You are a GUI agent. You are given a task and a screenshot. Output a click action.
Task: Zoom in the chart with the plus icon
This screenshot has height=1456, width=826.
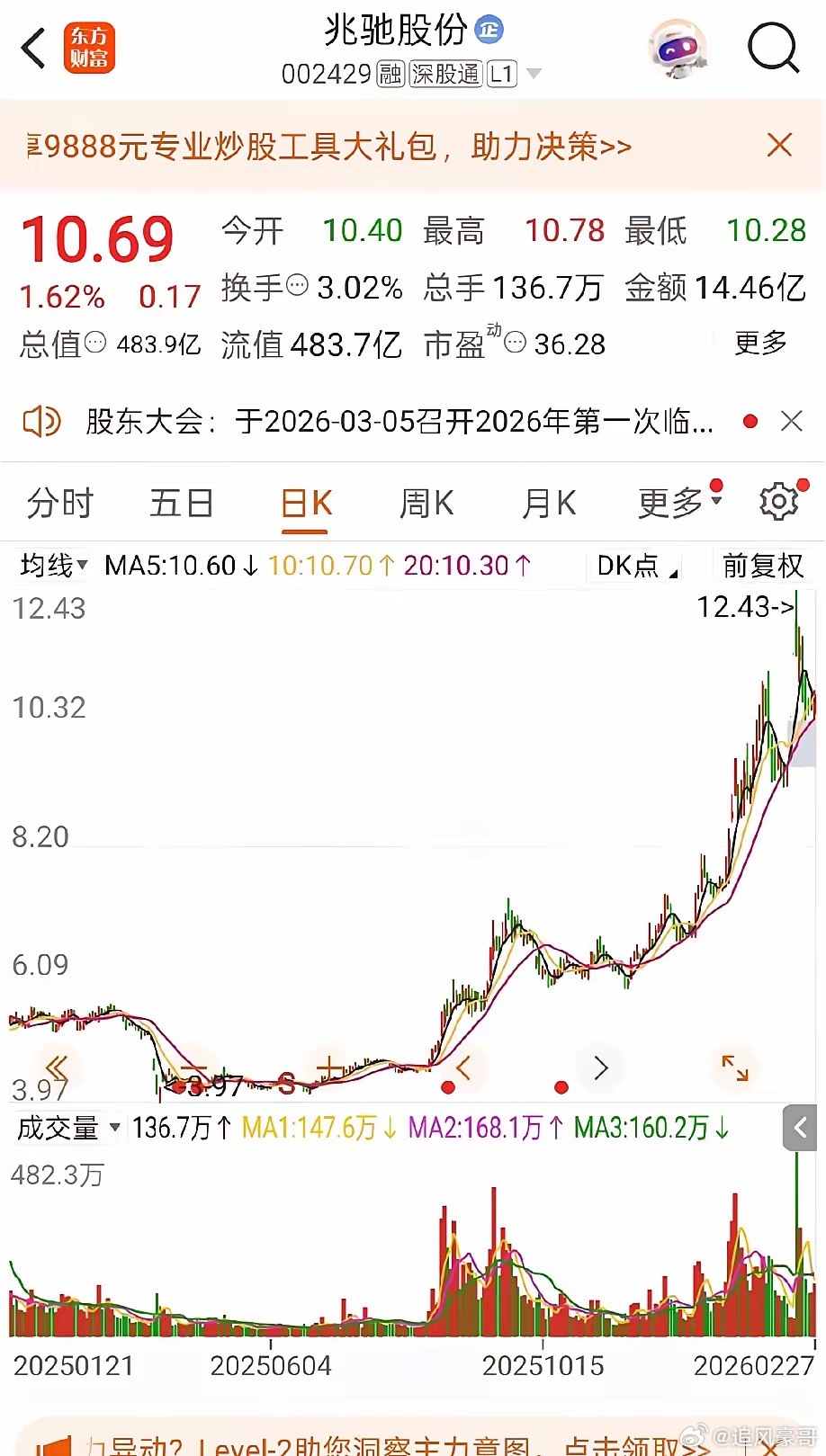click(328, 1068)
